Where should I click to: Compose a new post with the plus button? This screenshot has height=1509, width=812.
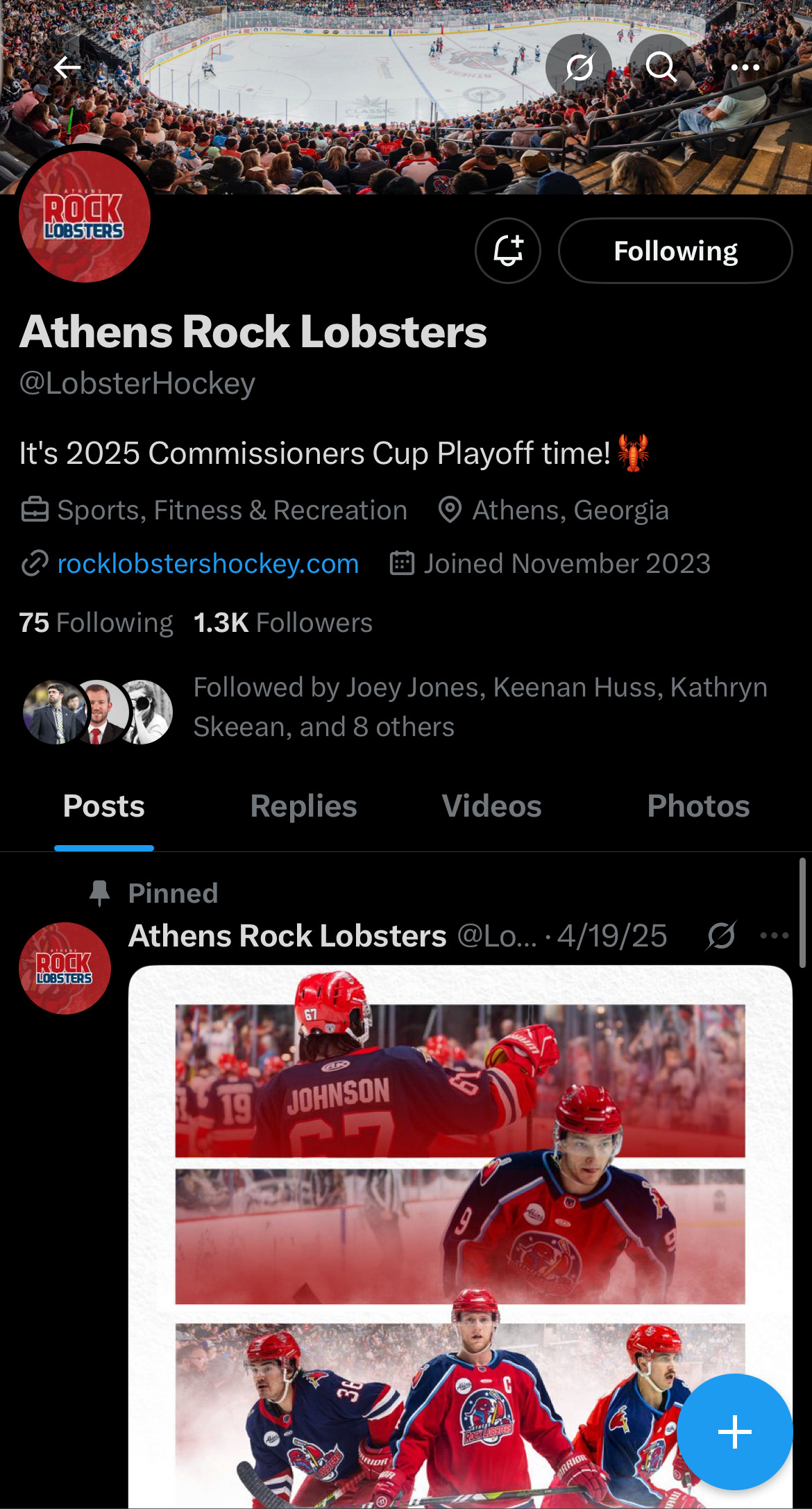point(734,1431)
